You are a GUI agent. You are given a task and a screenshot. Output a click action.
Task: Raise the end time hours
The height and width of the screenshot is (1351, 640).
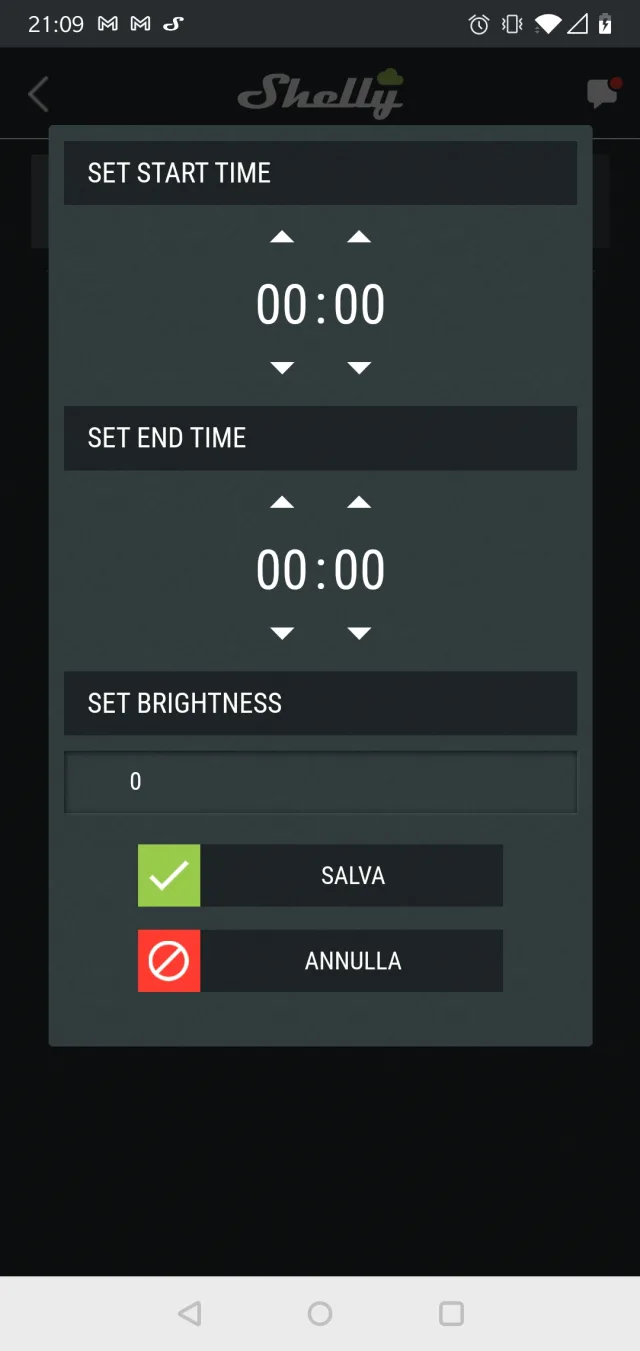tap(282, 502)
